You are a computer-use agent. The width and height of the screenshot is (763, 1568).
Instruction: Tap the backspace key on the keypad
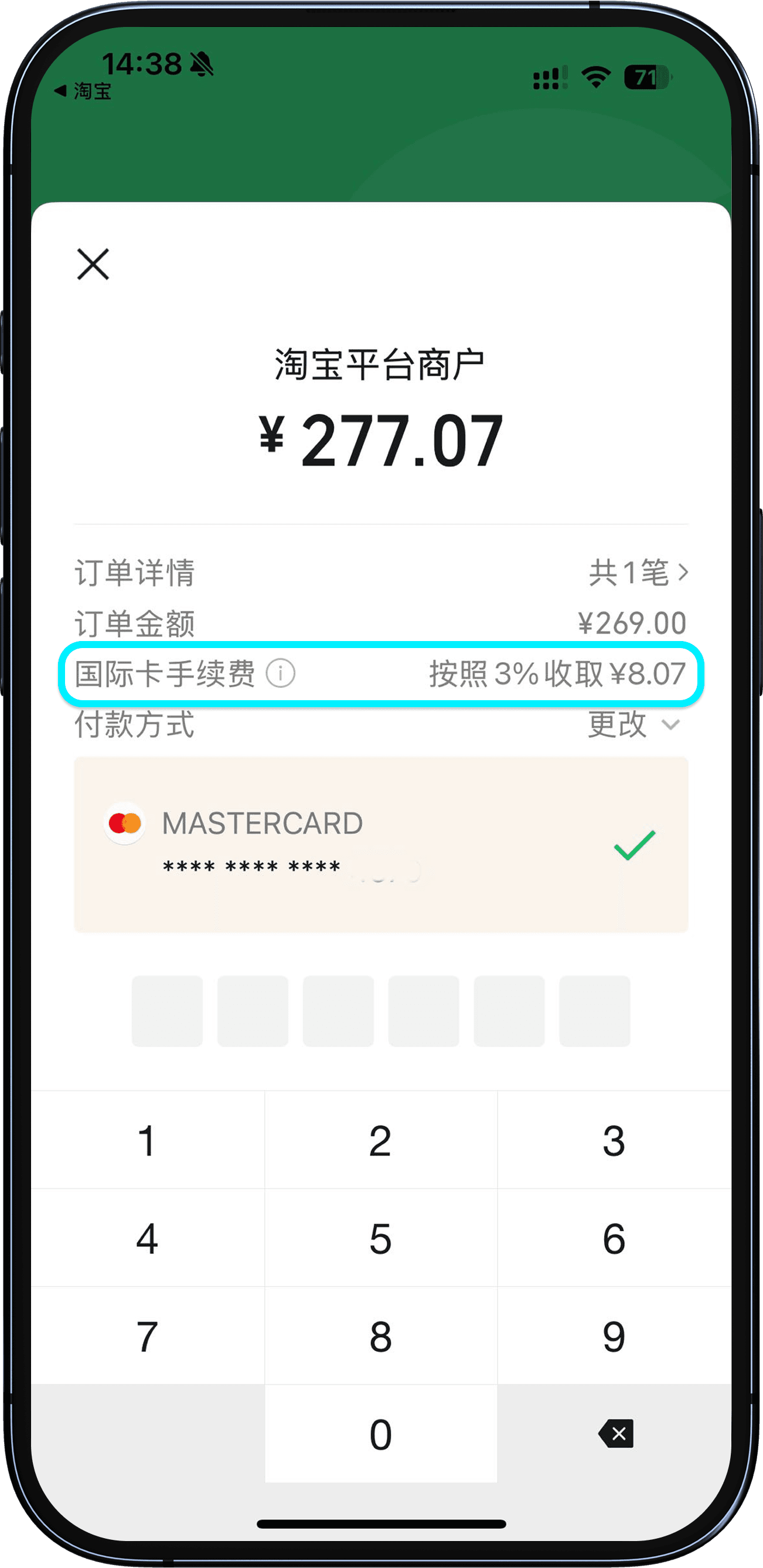point(615,1434)
